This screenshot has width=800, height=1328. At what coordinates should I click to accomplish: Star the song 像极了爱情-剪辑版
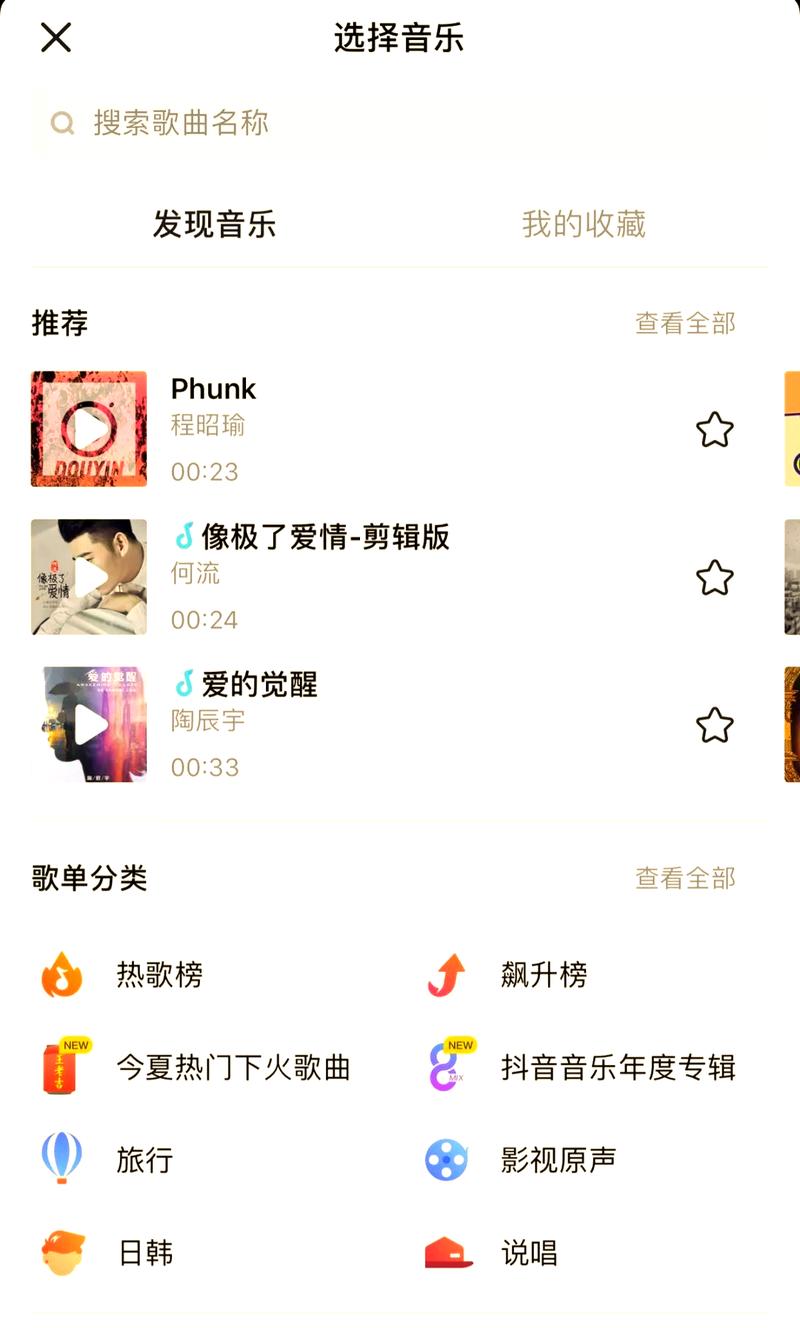[x=714, y=578]
